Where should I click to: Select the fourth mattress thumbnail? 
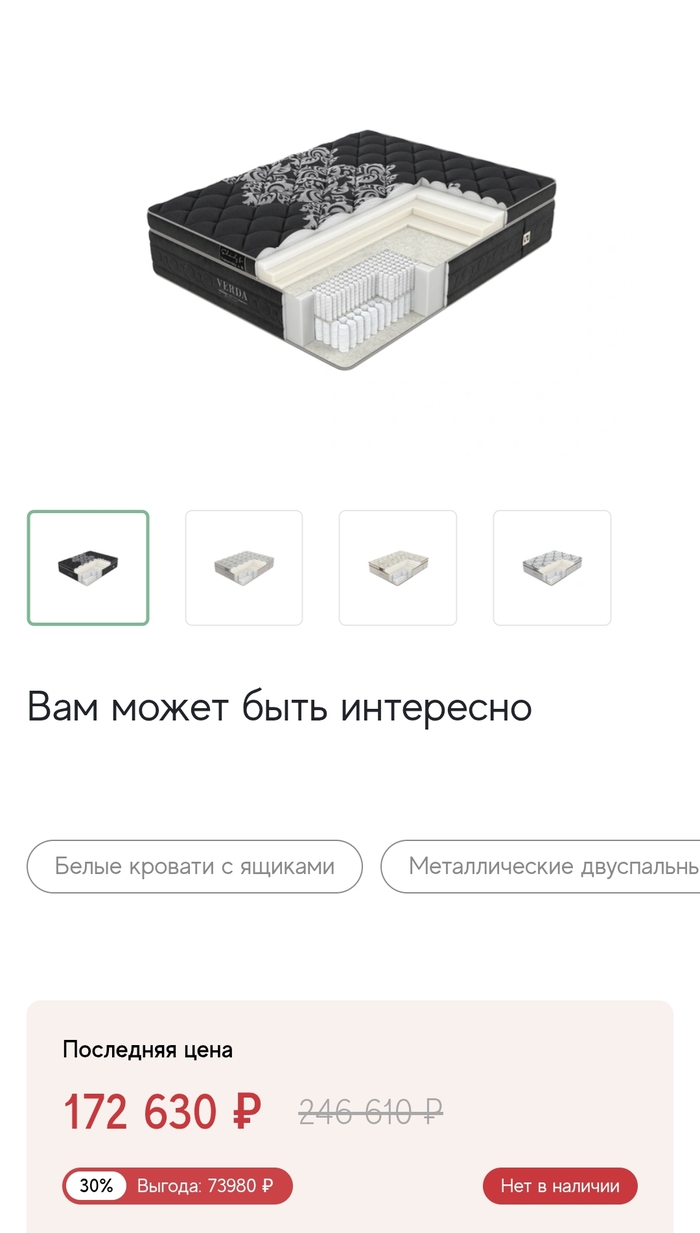(552, 568)
